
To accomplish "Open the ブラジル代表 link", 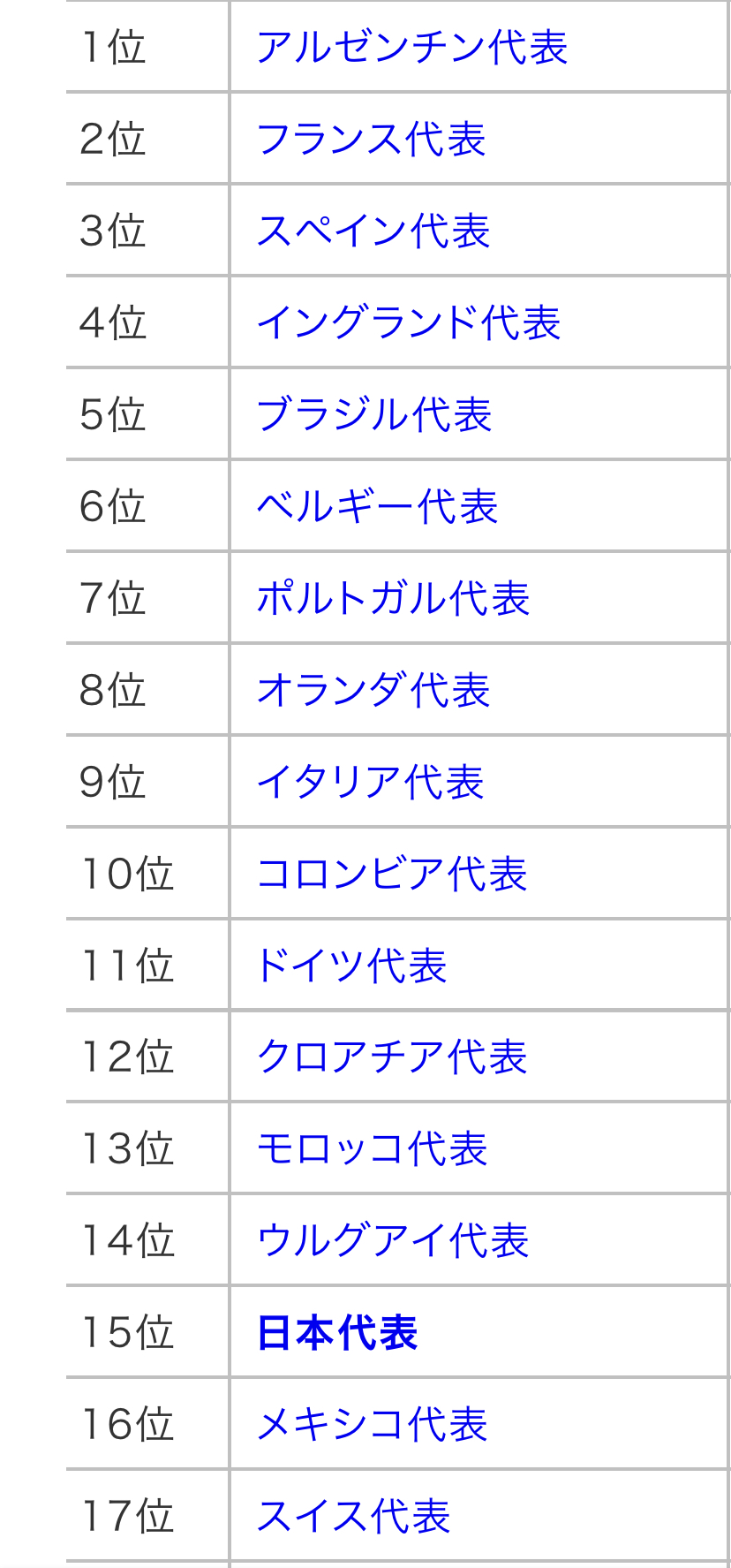I will click(x=373, y=415).
